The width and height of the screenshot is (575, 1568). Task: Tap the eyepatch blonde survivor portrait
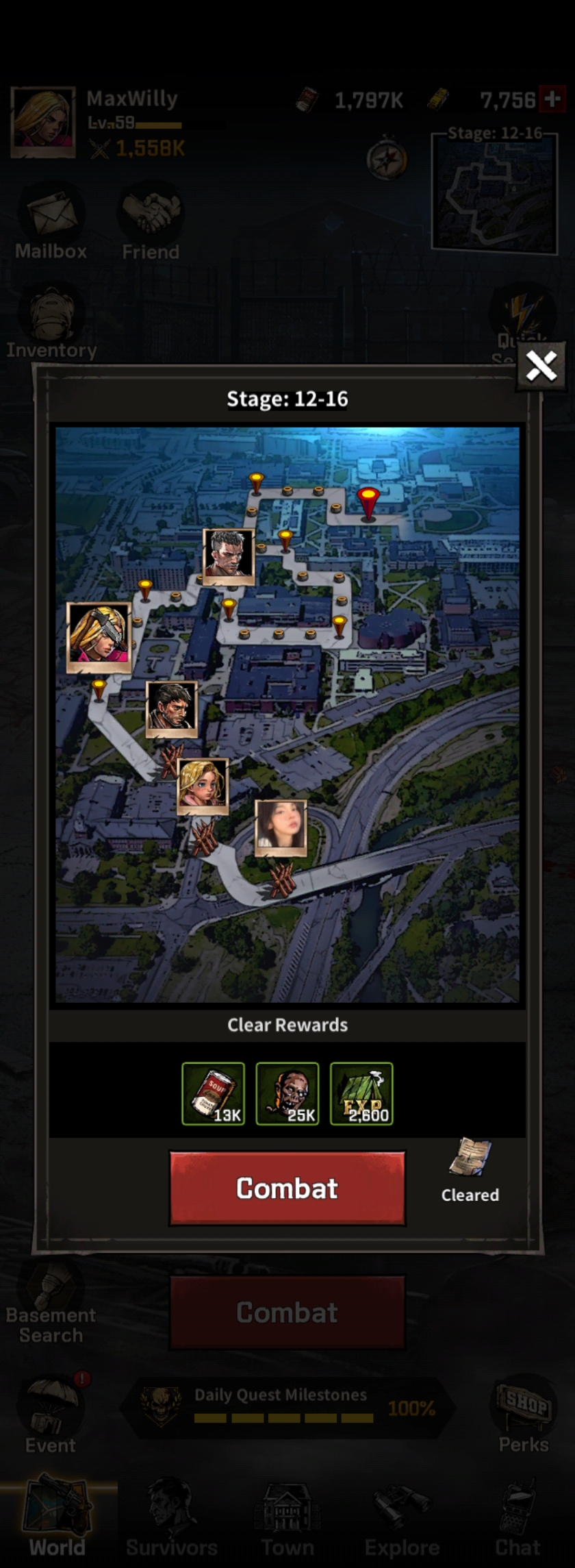click(x=99, y=637)
